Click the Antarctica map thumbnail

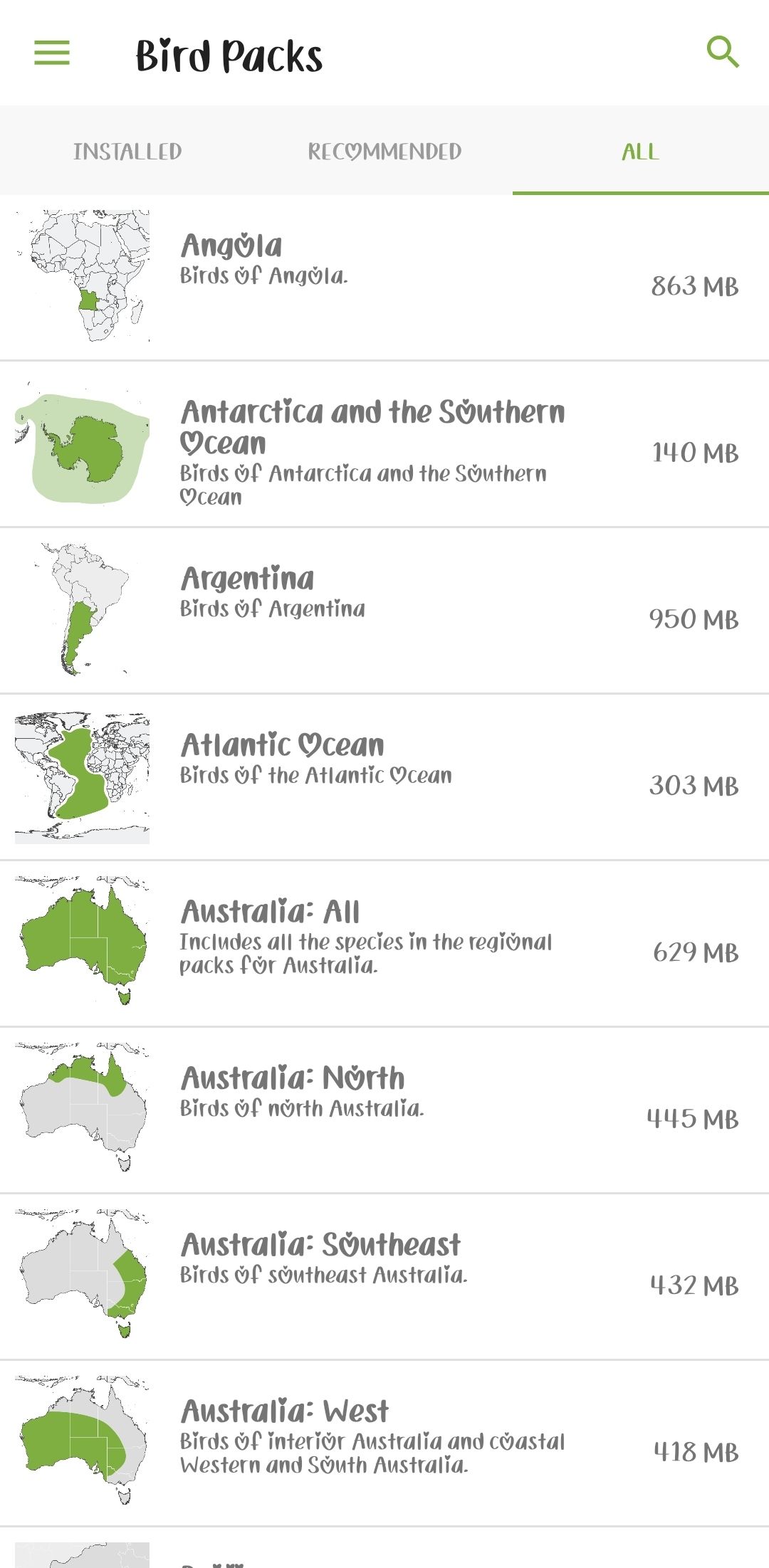(82, 448)
